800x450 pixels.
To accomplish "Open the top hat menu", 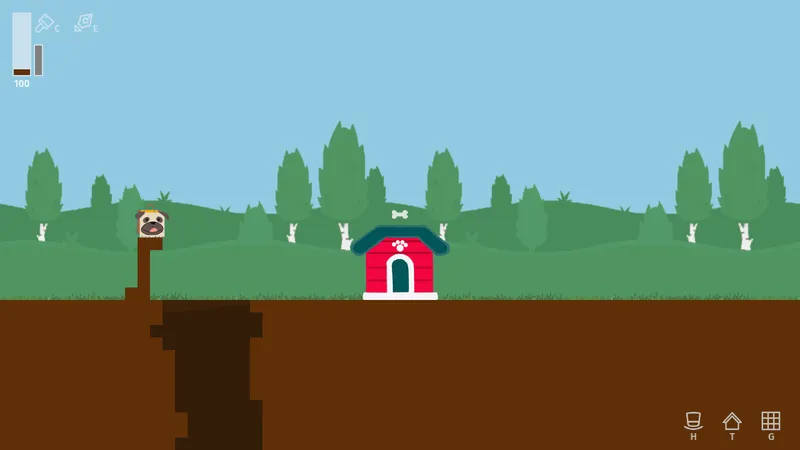I will tap(693, 420).
